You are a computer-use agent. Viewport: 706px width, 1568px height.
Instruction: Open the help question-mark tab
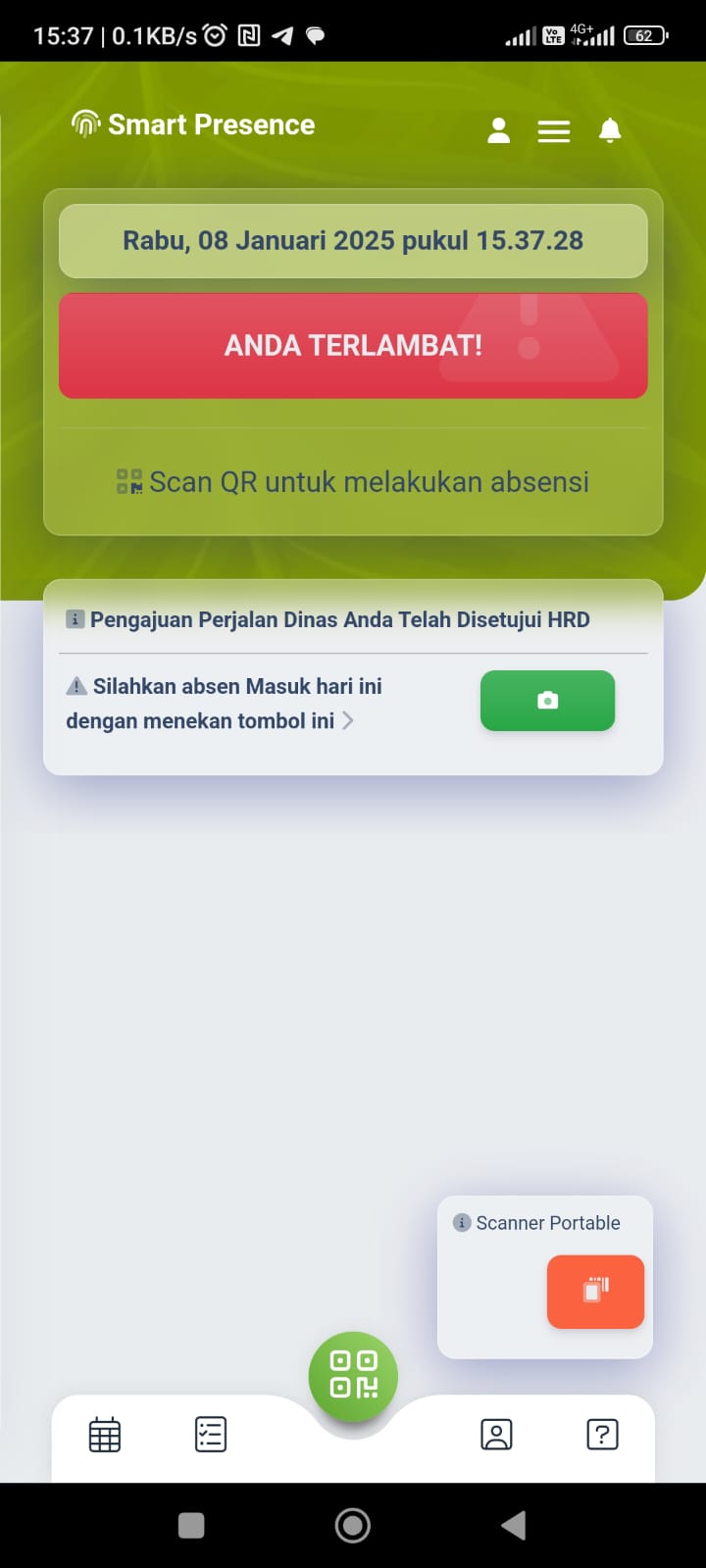point(602,1435)
